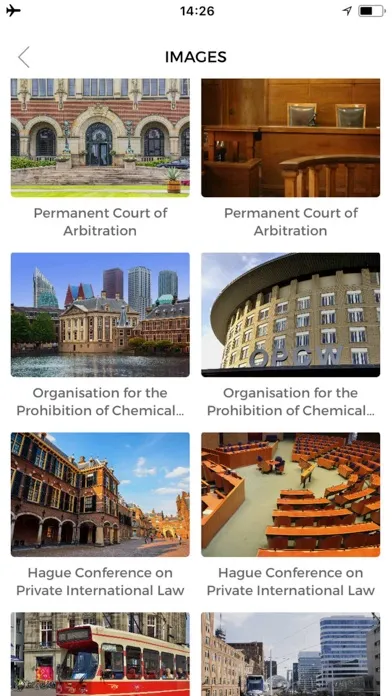This screenshot has height=696, width=392.
Task: View the Hague skyline image by the pond
Action: pyautogui.click(x=100, y=315)
